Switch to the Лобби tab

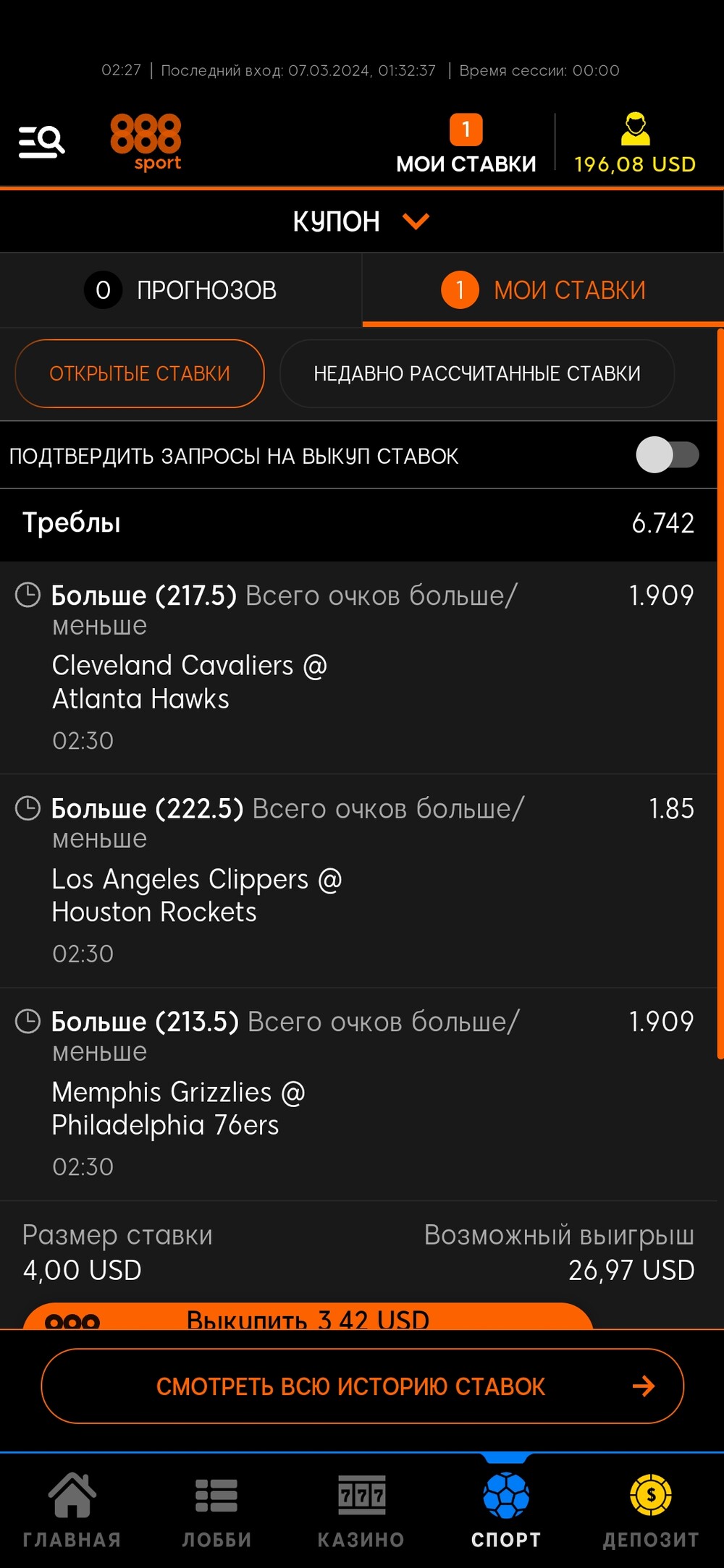(217, 1510)
